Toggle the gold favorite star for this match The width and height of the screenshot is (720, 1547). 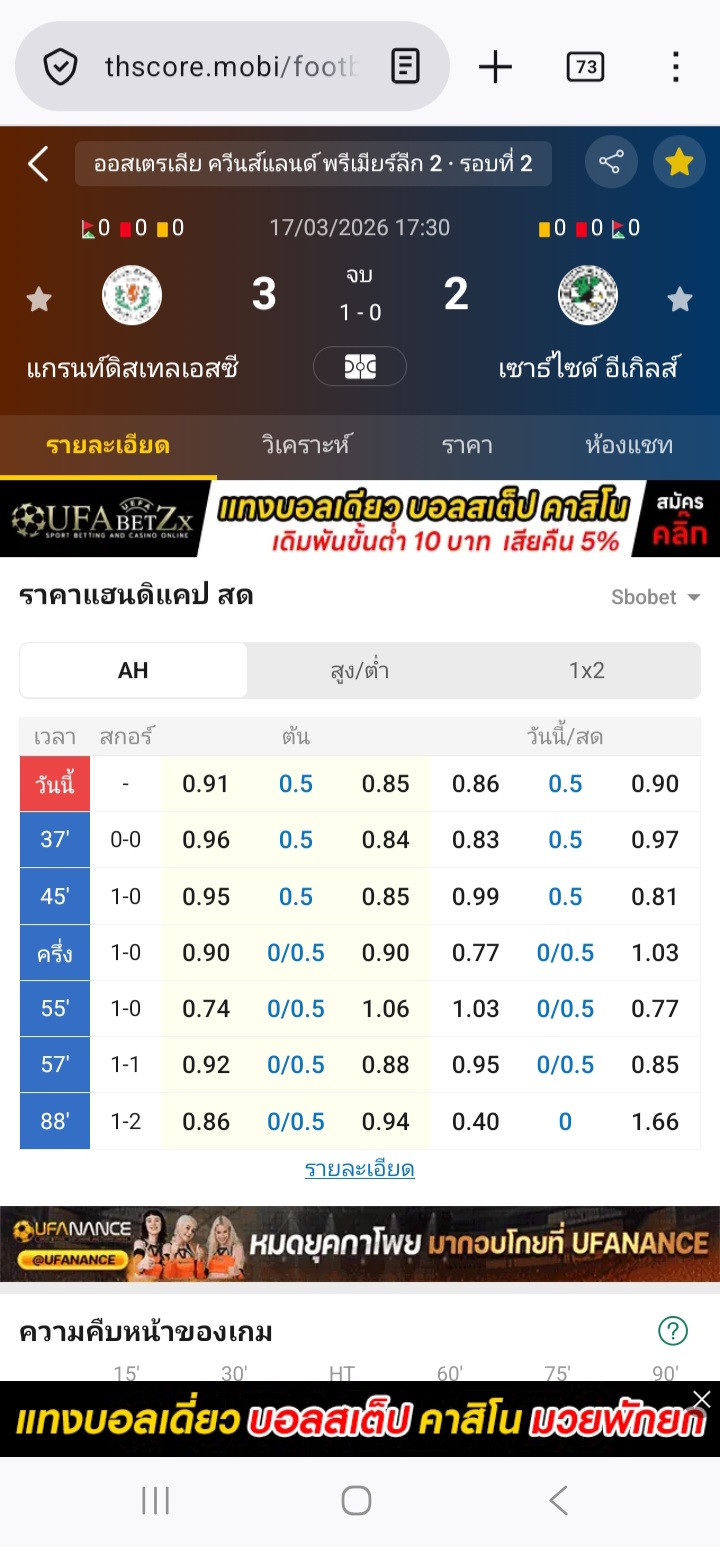(x=679, y=162)
